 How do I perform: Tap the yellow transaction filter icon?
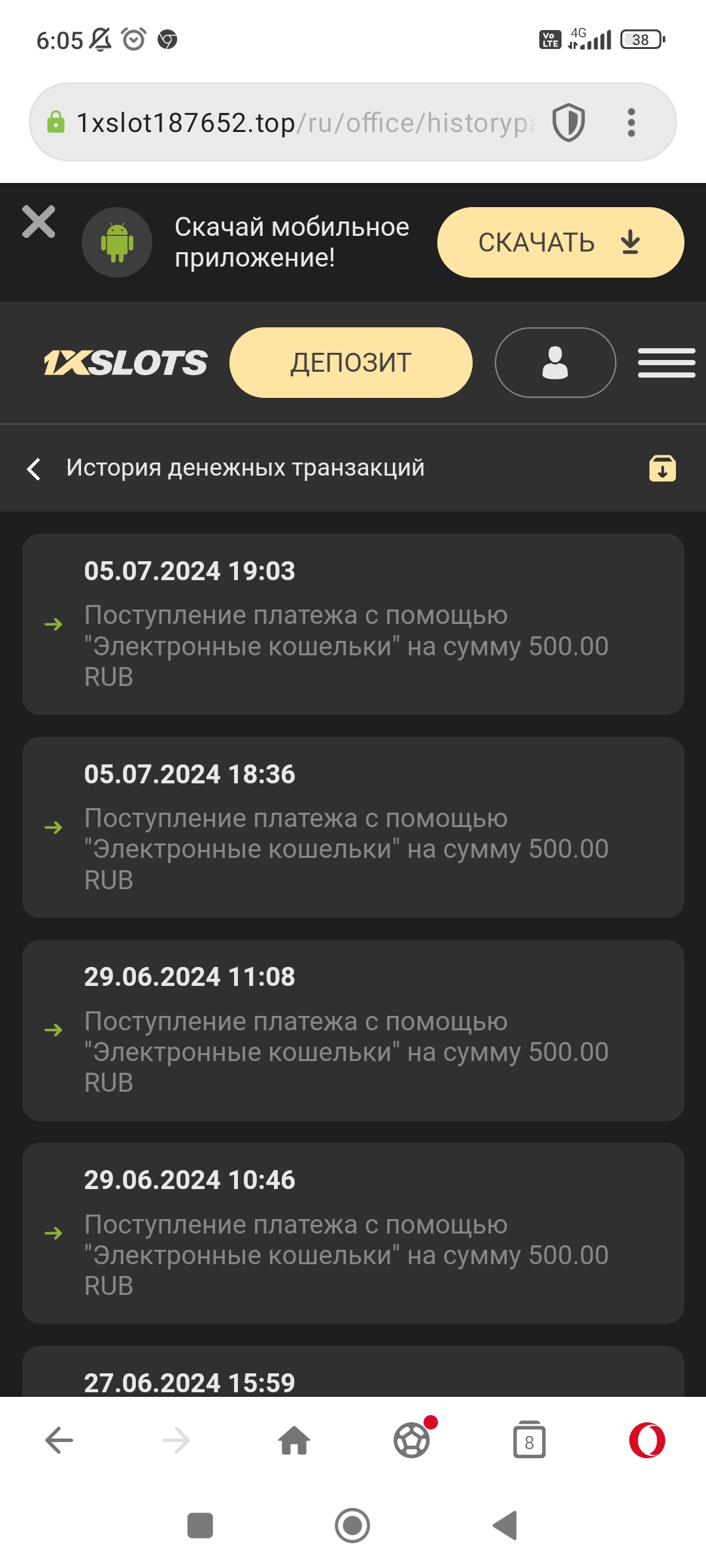663,467
